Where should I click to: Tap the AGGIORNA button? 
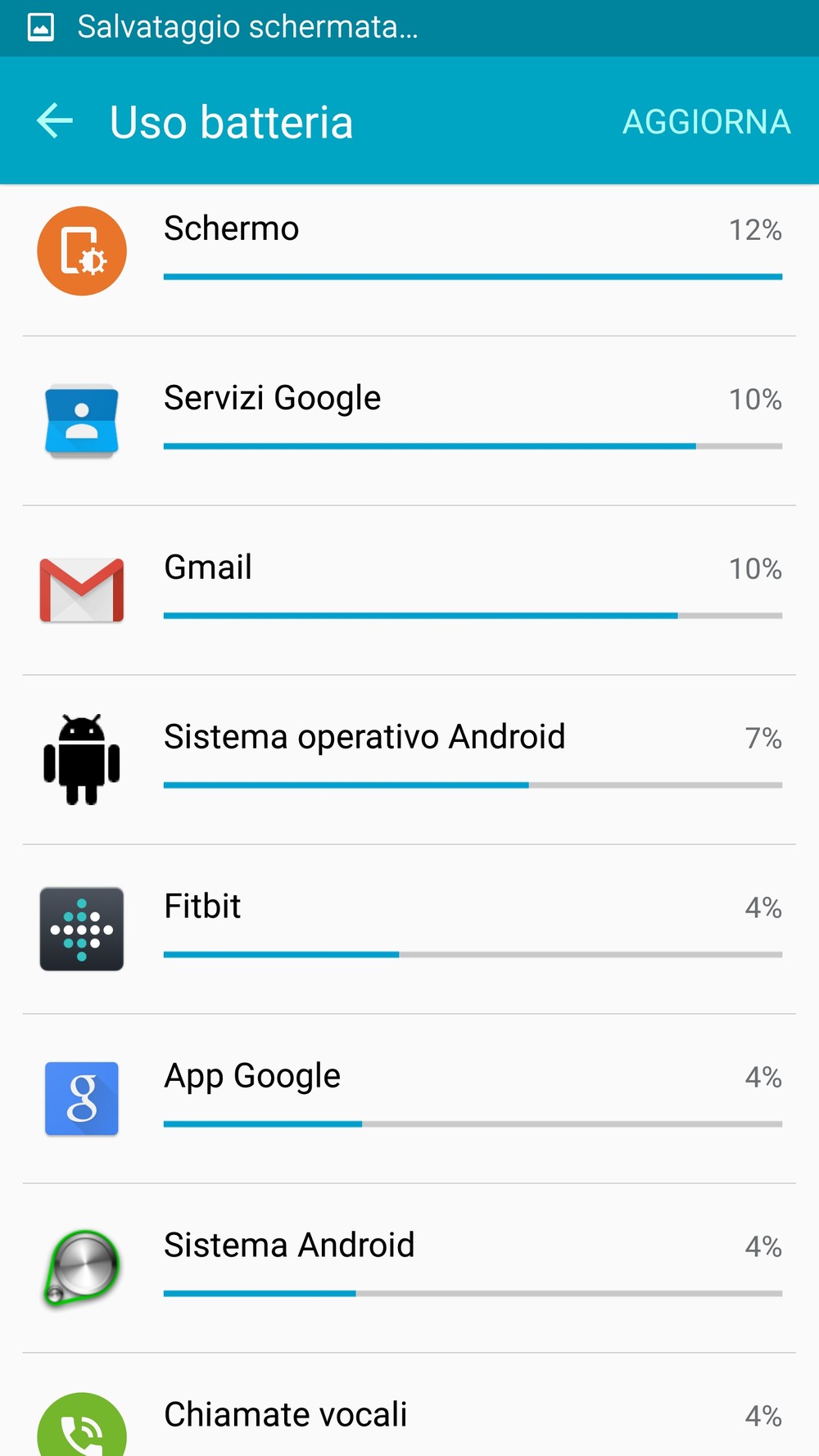(706, 122)
